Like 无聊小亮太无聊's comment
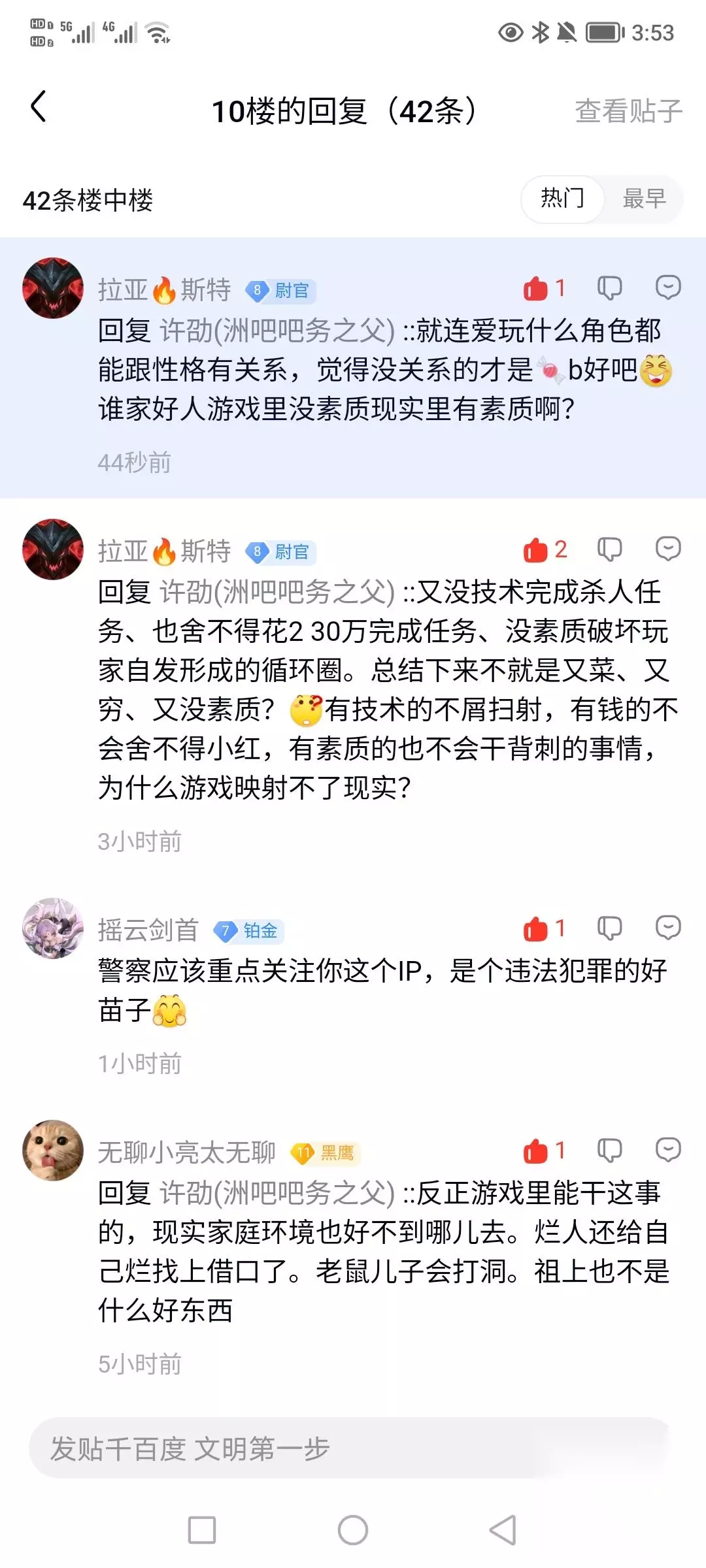706x1568 pixels. 544,1151
